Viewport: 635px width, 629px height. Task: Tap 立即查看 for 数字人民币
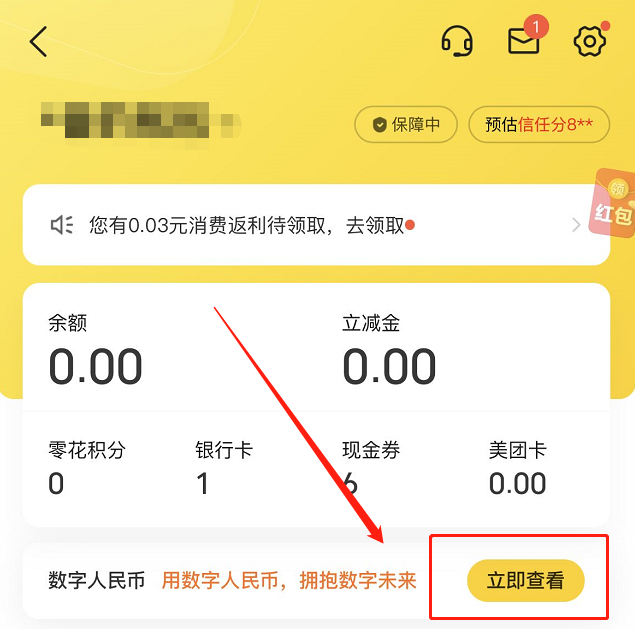525,581
